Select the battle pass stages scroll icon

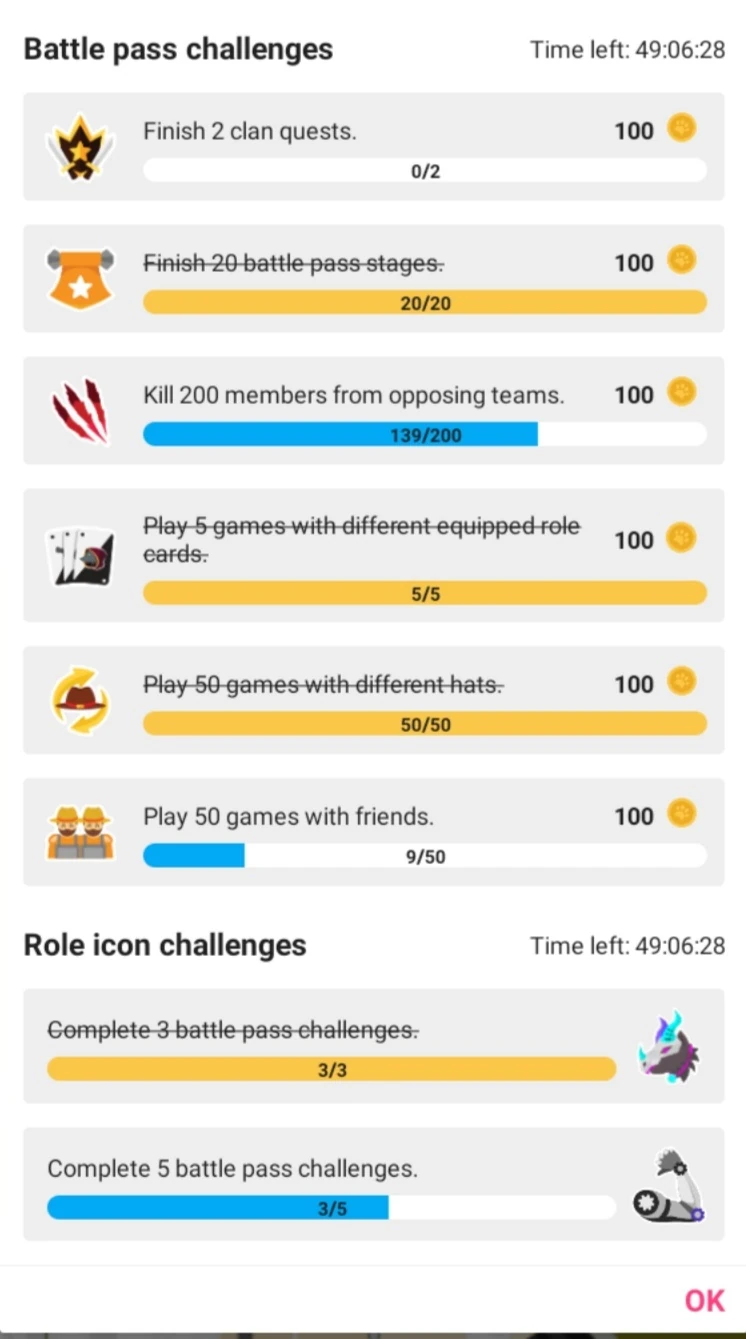pos(80,278)
